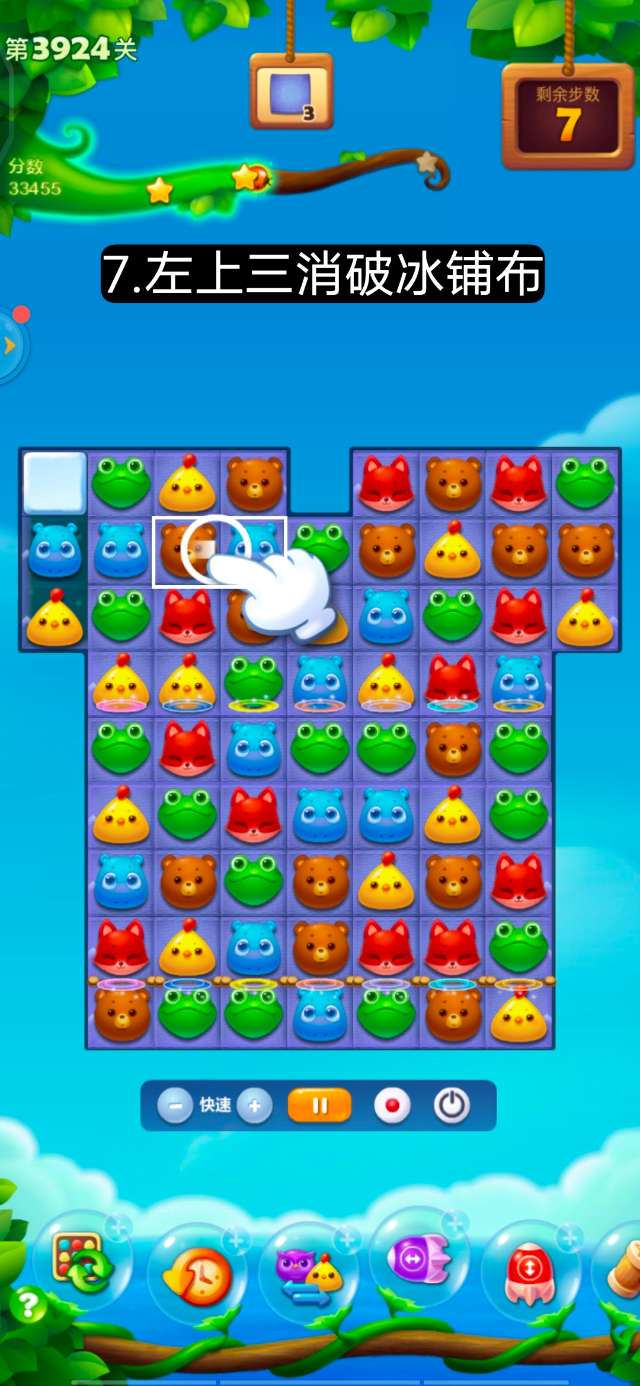This screenshot has height=1386, width=640.
Task: Pause the playback with the orange button
Action: click(x=320, y=1106)
